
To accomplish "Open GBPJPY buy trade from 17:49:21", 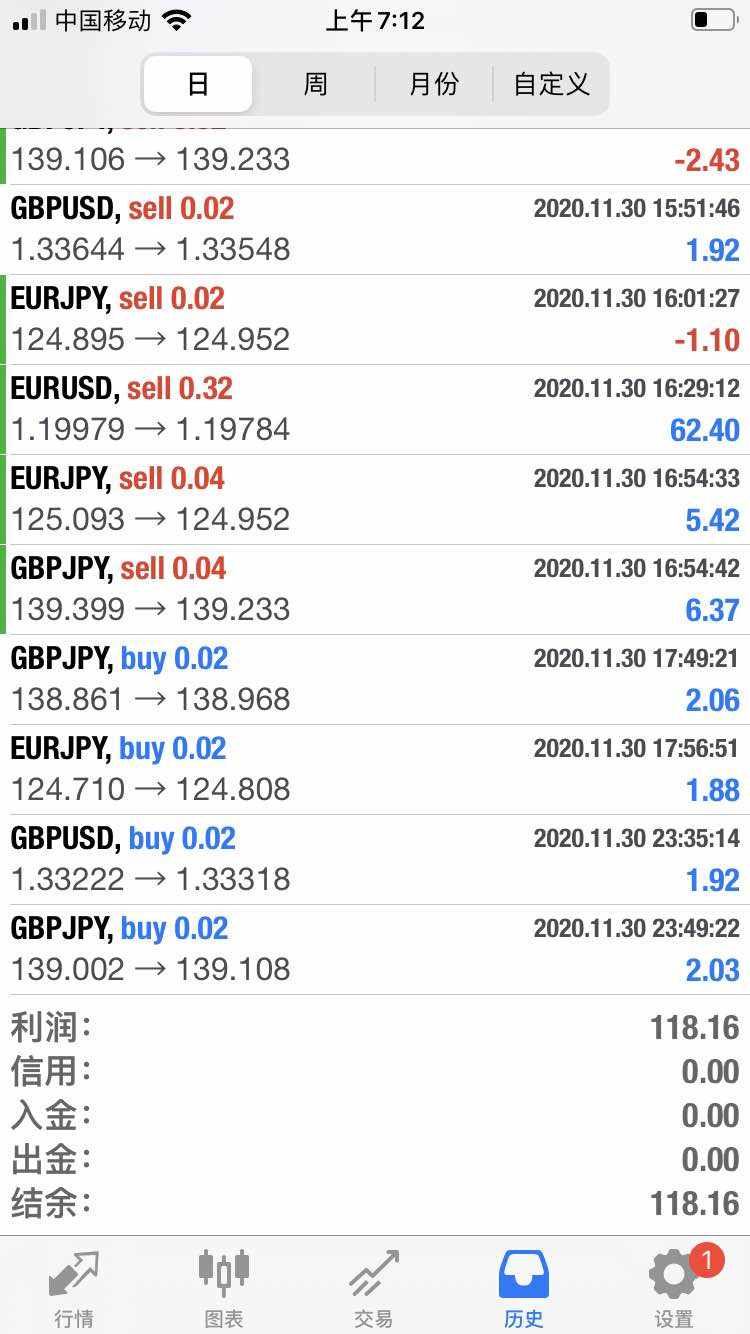I will [375, 679].
